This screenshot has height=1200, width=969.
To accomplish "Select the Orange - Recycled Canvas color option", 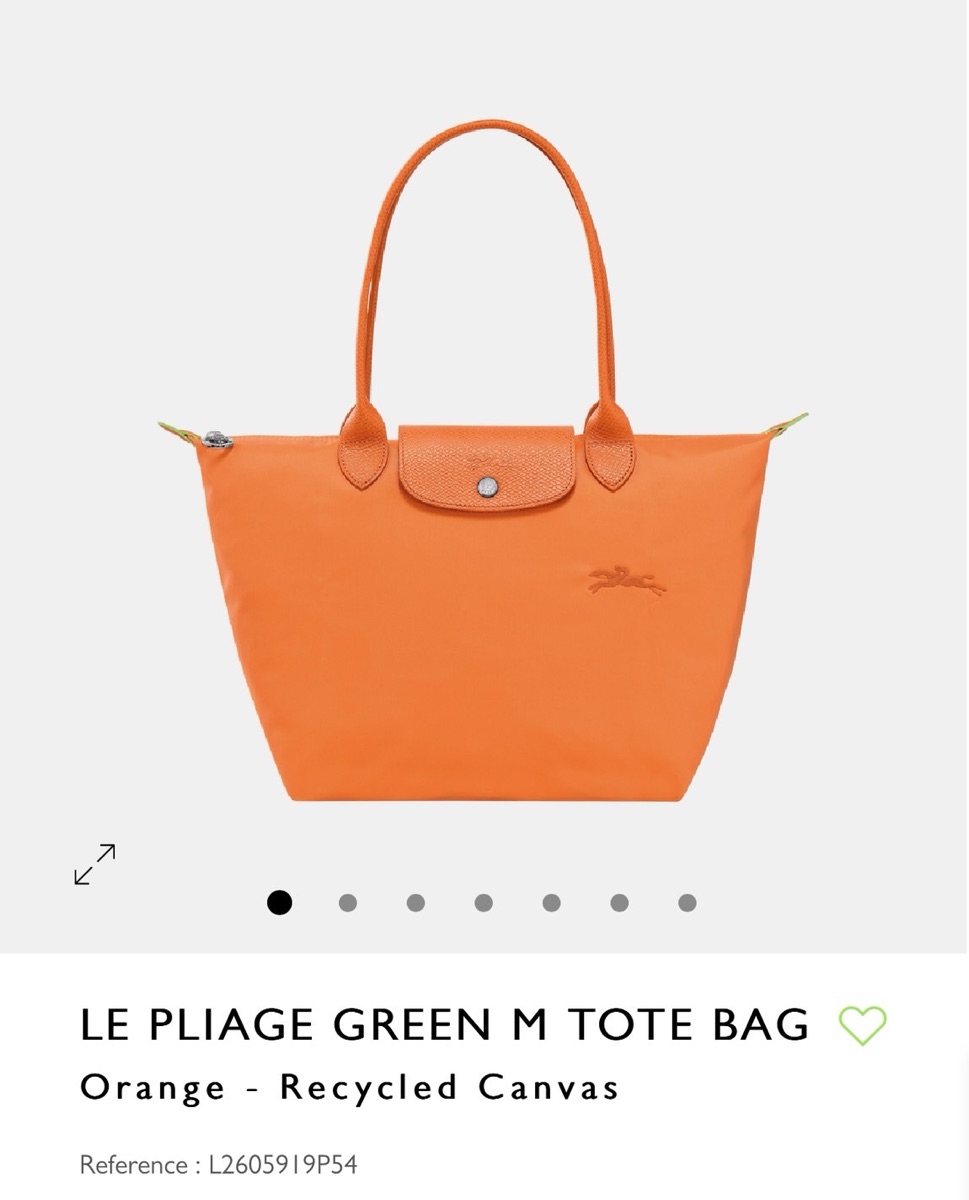I will click(x=349, y=1089).
